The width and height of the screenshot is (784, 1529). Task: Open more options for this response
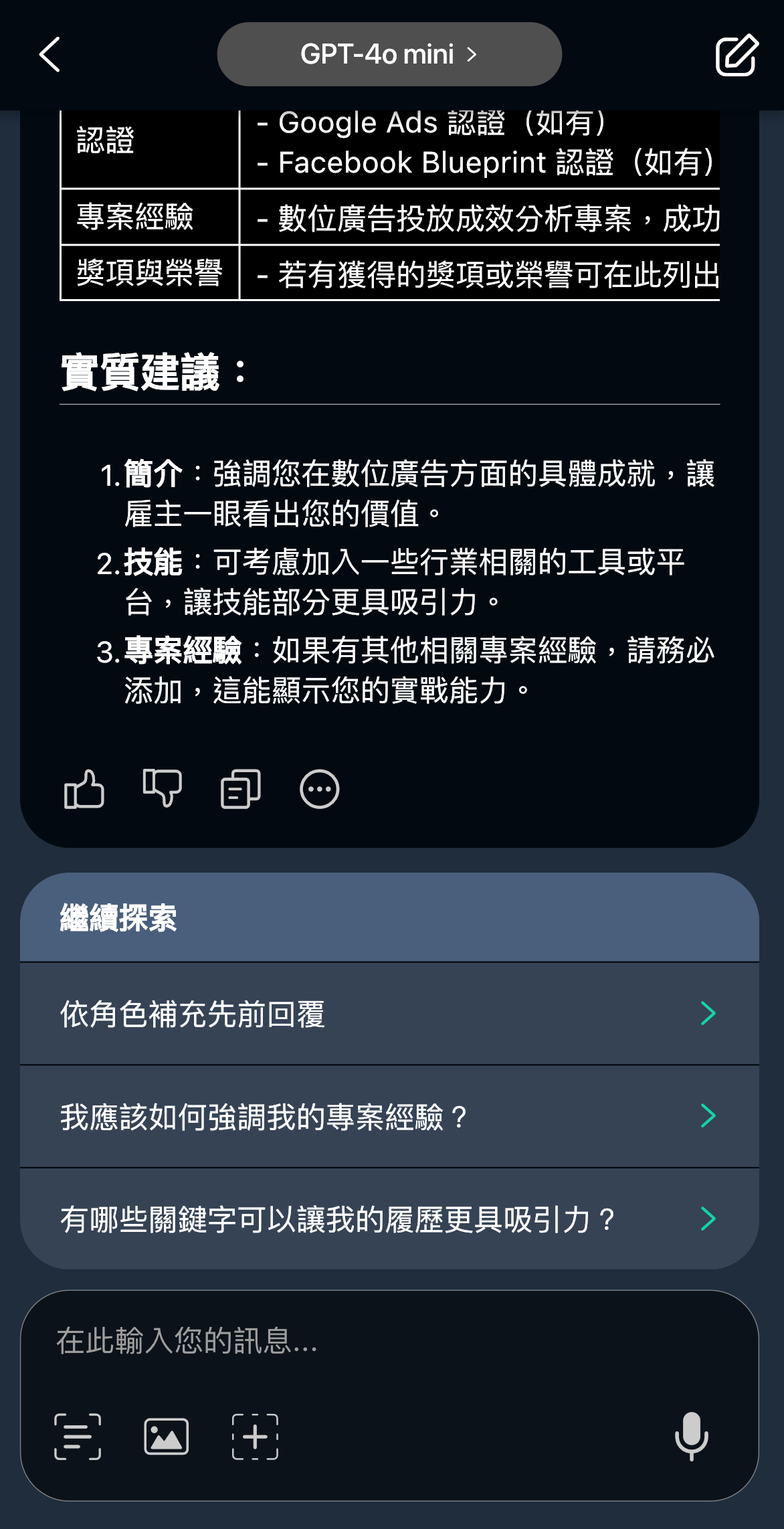coord(319,789)
